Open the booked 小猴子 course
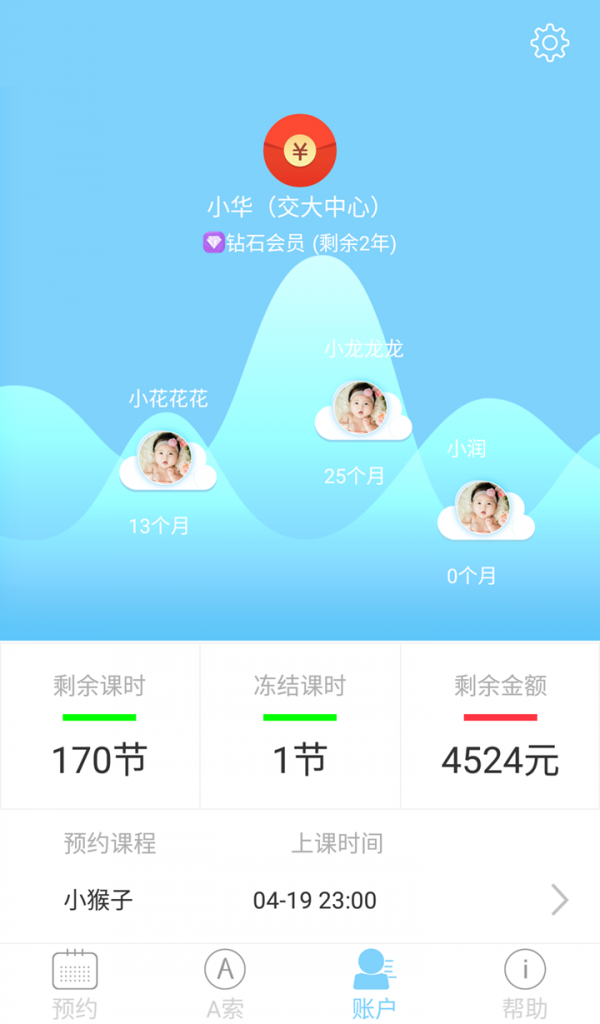The width and height of the screenshot is (600, 1024). 300,900
